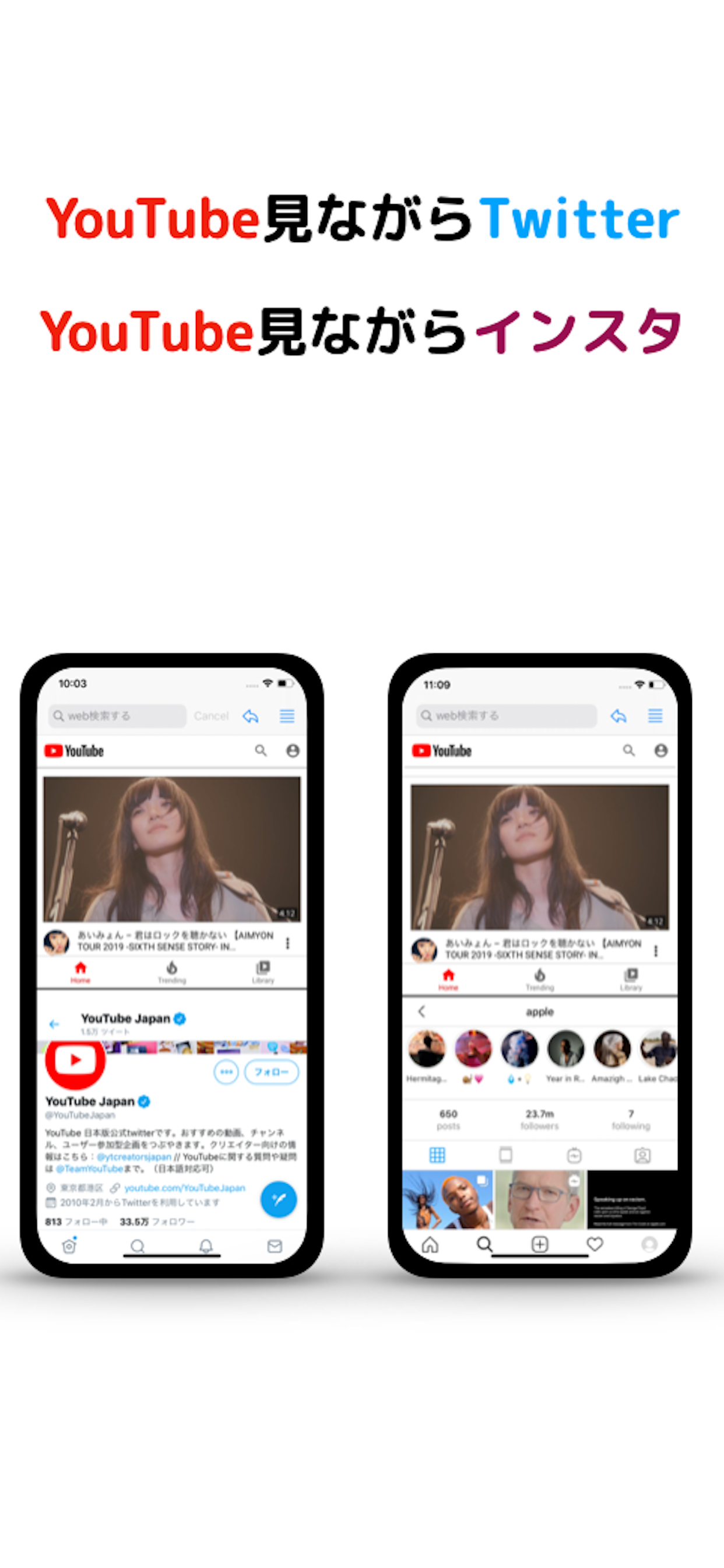Open the YouTube account profile icon
Viewport: 724px width, 1568px height.
pyautogui.click(x=293, y=751)
